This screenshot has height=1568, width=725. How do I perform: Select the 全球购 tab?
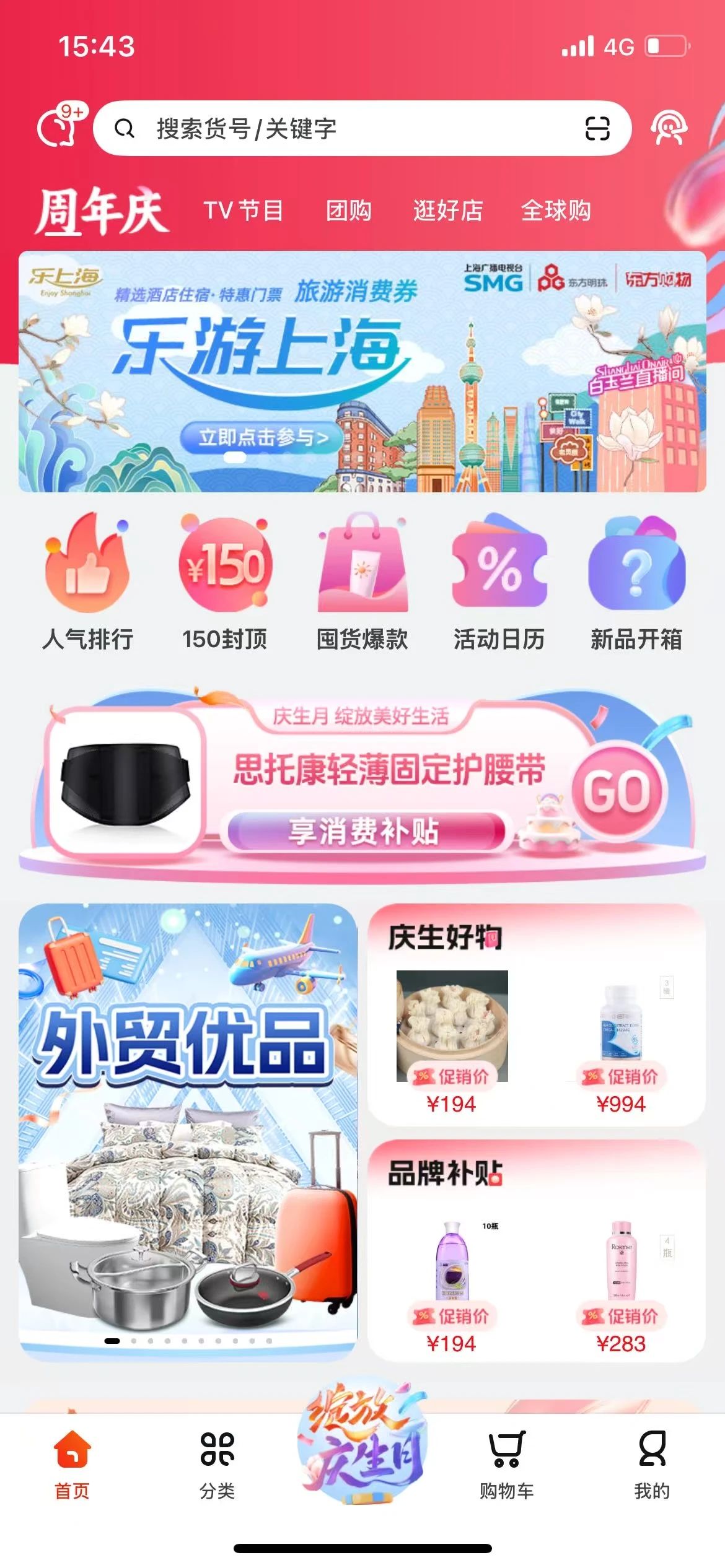click(556, 211)
